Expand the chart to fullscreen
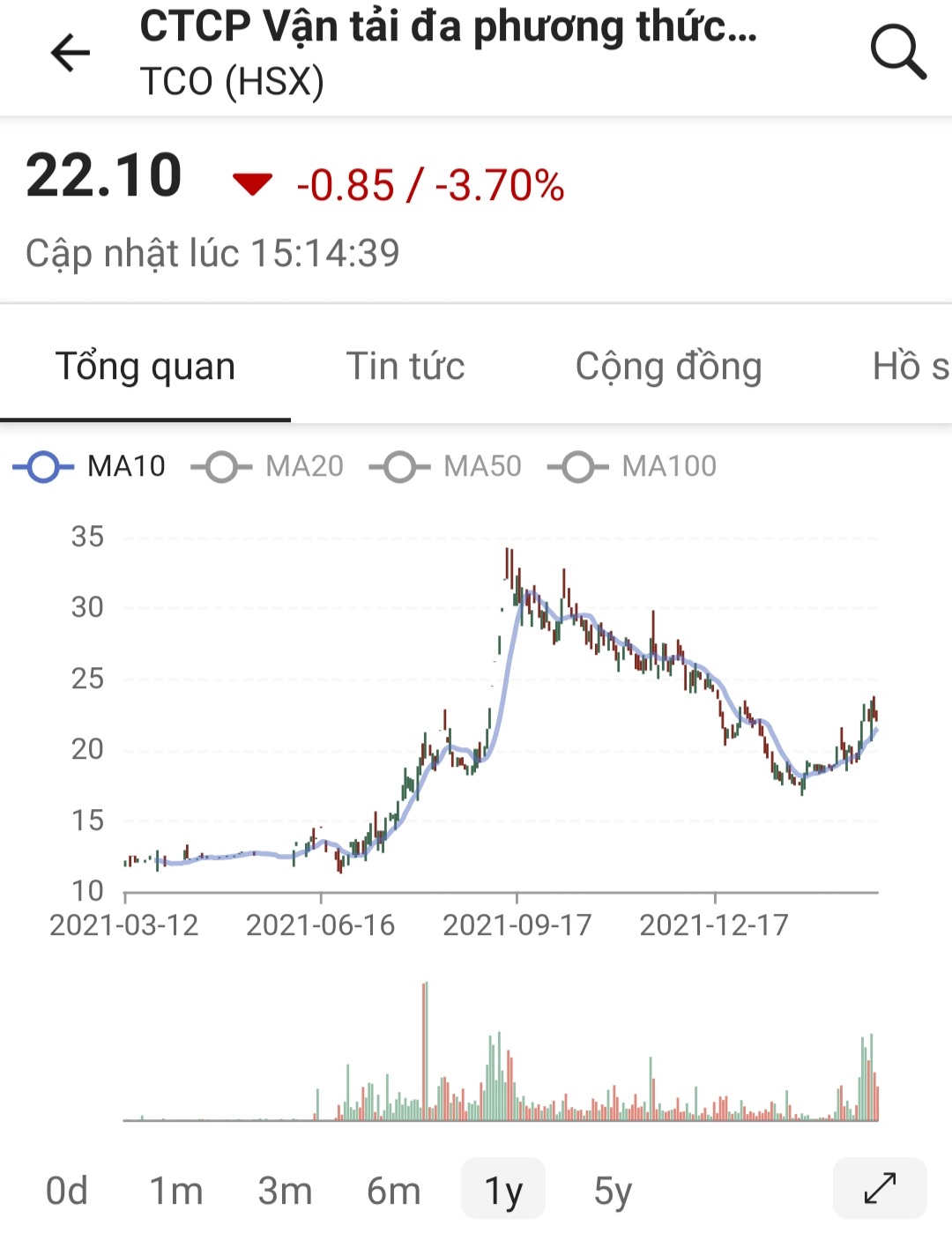This screenshot has height=1240, width=952. pyautogui.click(x=880, y=1188)
